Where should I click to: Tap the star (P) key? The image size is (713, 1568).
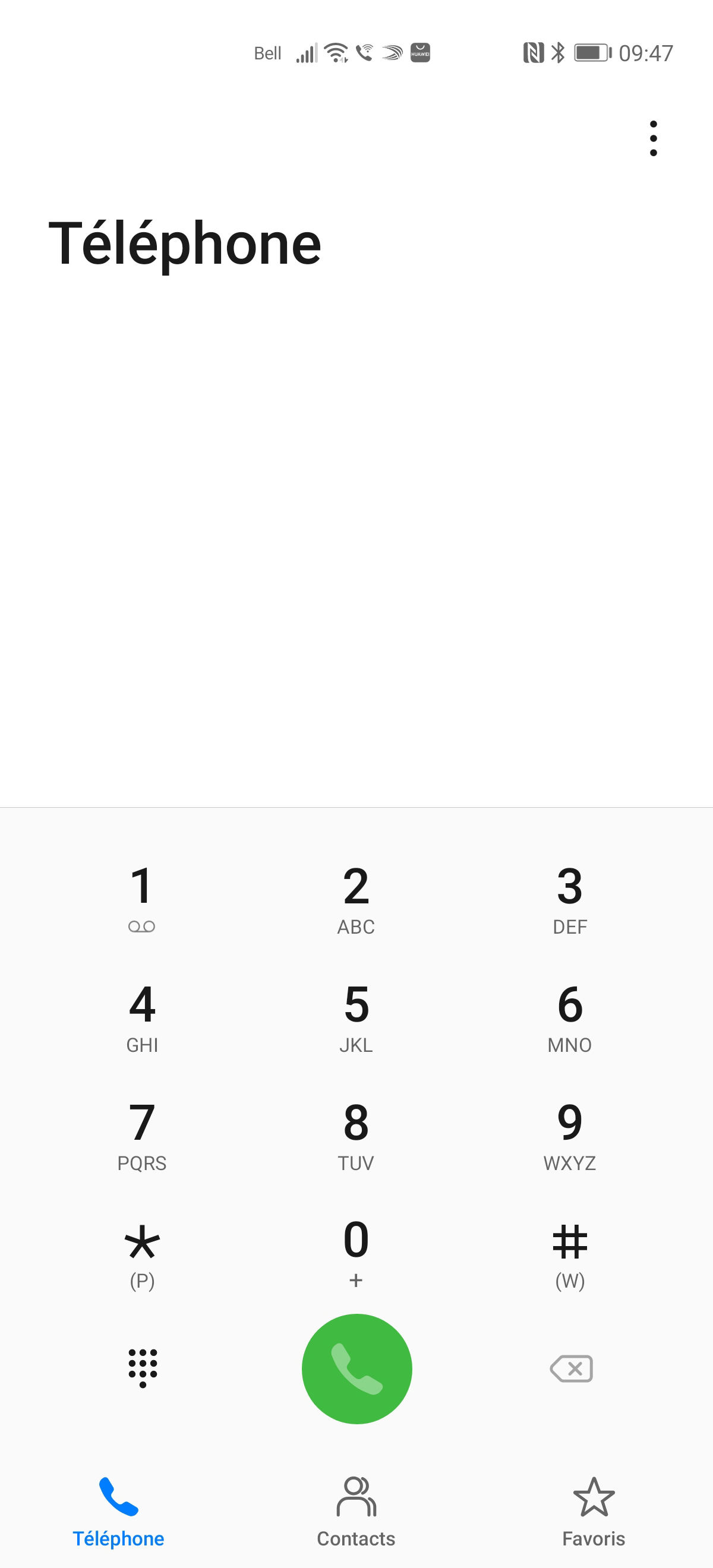pos(142,1251)
